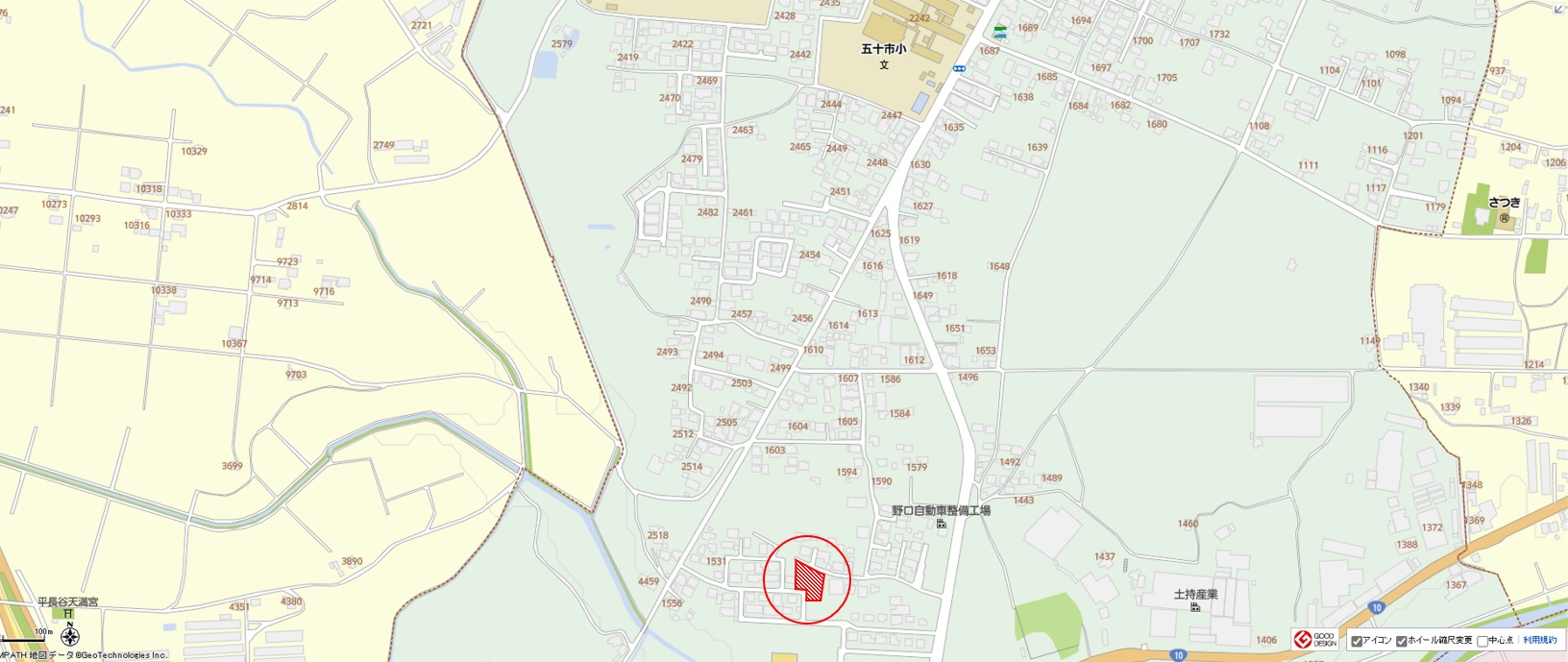Enable the 中心点 checkbox
Screen dimensions: 1568x662
click(1482, 641)
